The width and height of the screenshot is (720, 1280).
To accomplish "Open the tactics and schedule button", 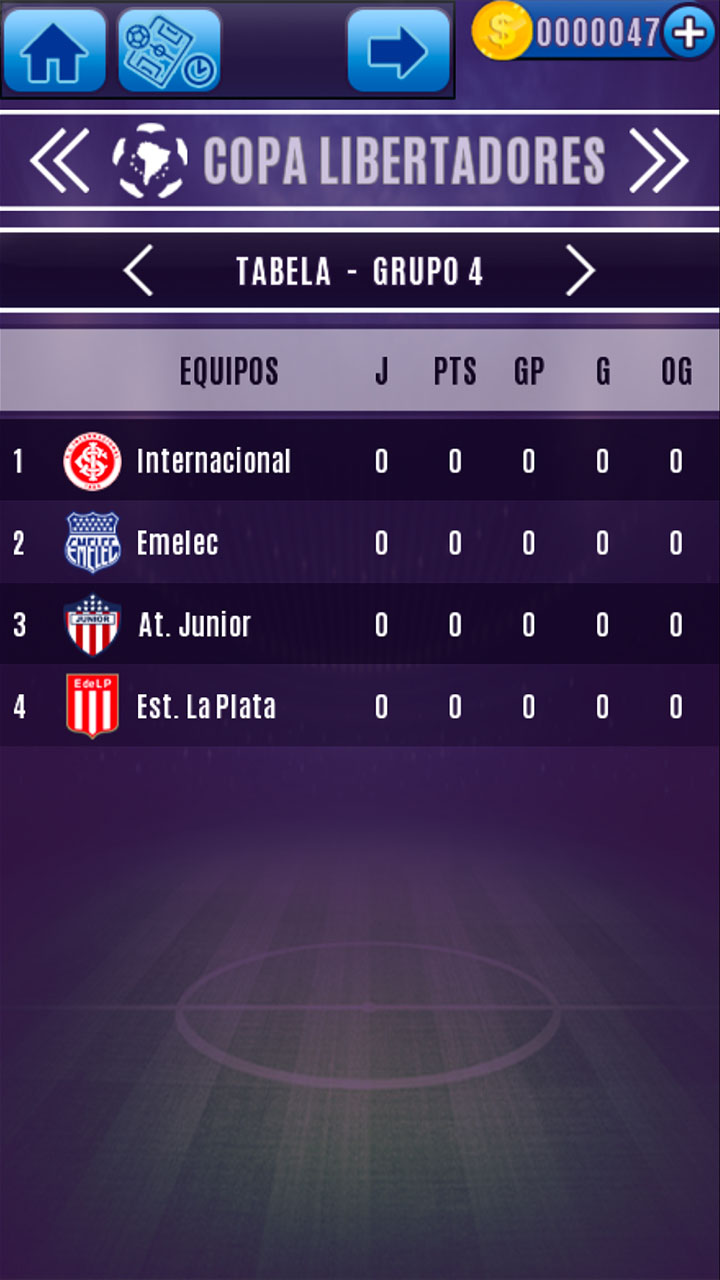I will [169, 50].
